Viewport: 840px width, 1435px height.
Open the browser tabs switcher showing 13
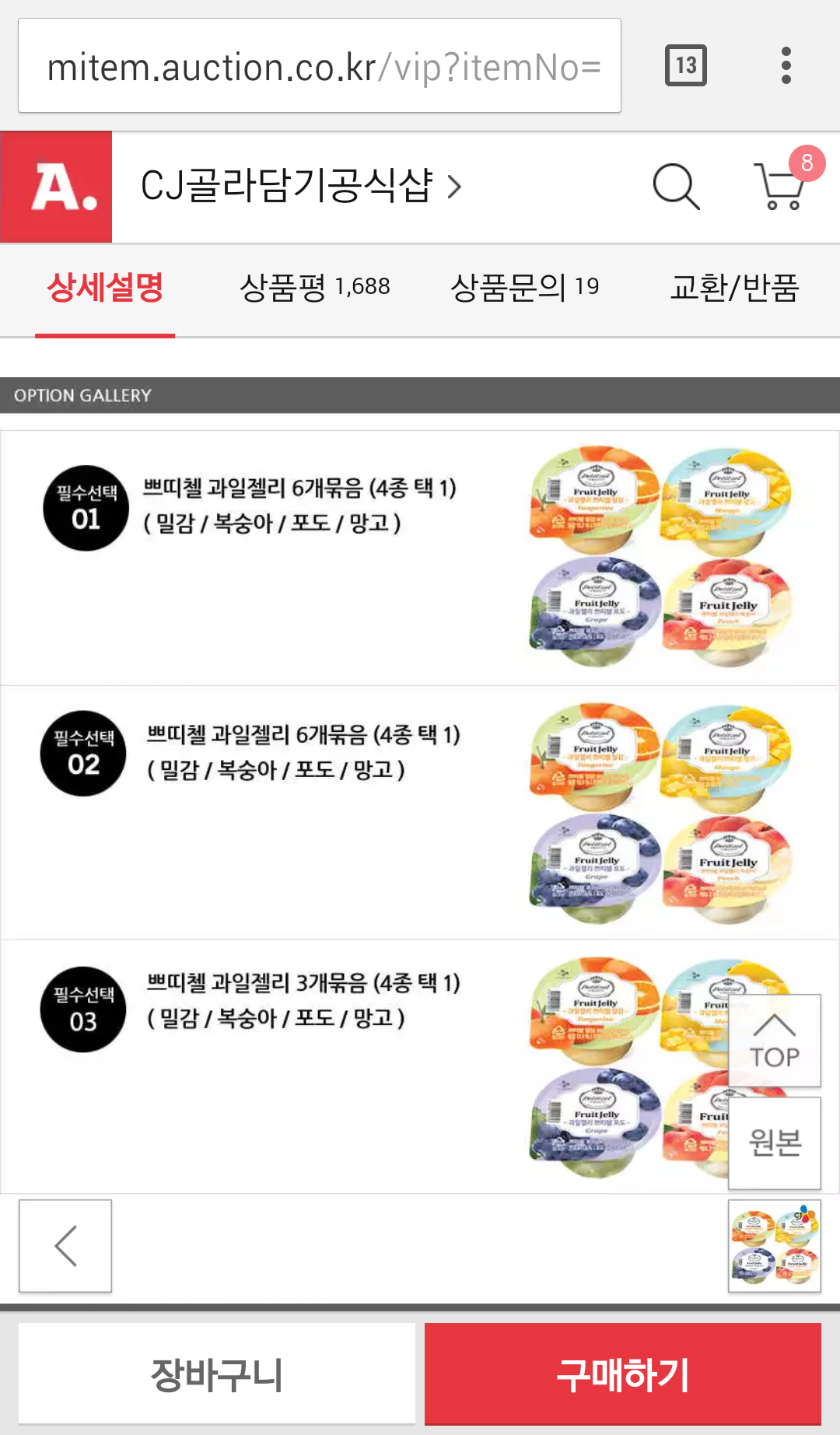click(x=685, y=66)
